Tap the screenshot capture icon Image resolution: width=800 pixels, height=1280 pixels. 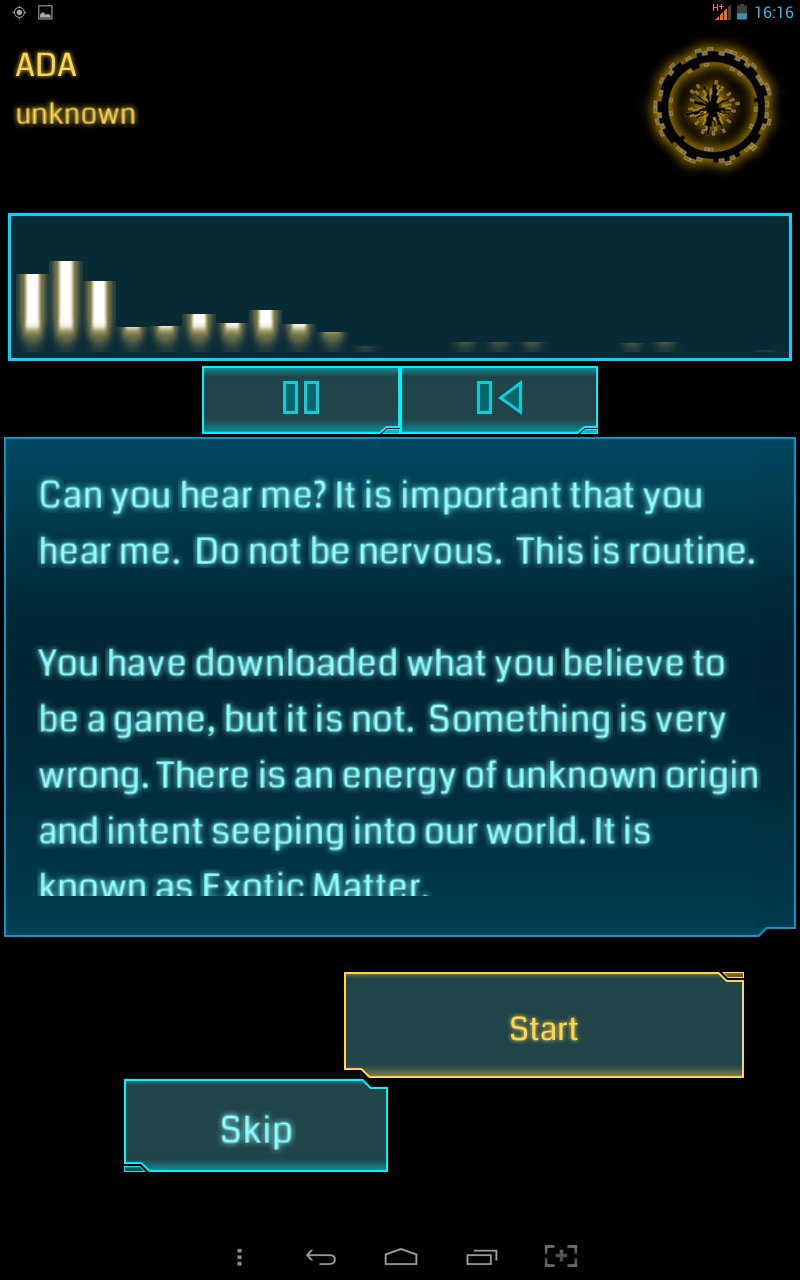click(x=561, y=1257)
